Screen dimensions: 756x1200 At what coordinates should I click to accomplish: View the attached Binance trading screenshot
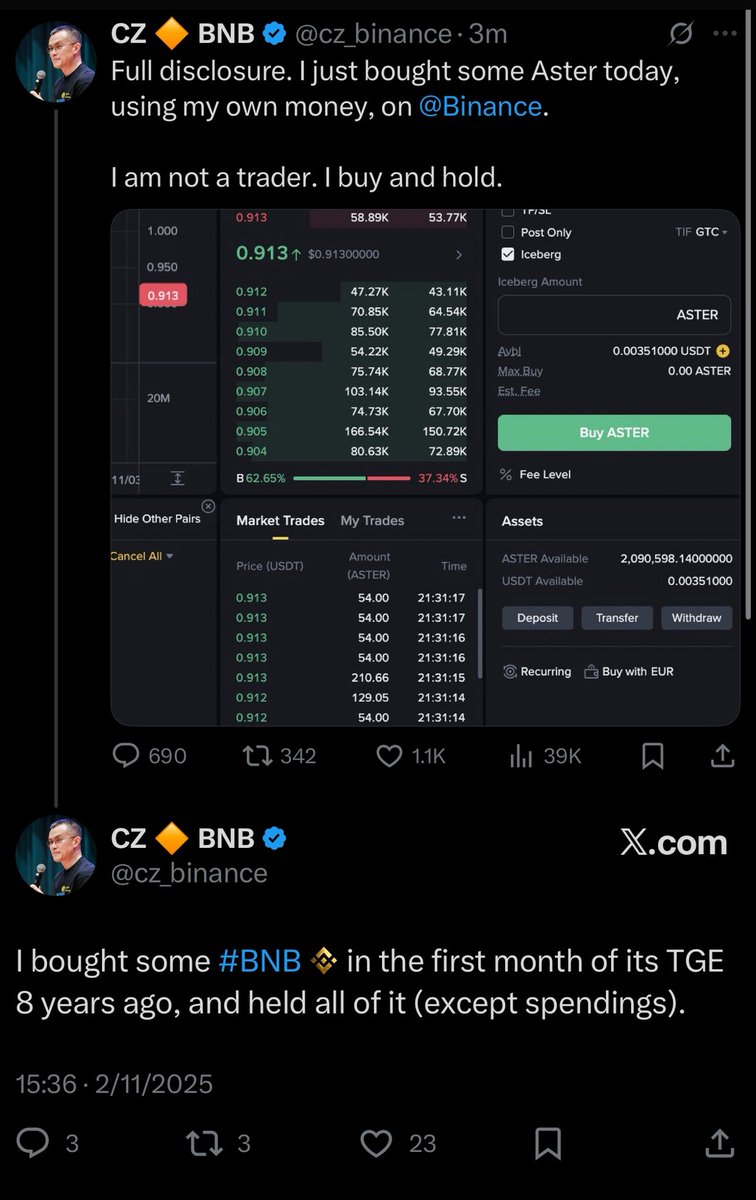[425, 467]
